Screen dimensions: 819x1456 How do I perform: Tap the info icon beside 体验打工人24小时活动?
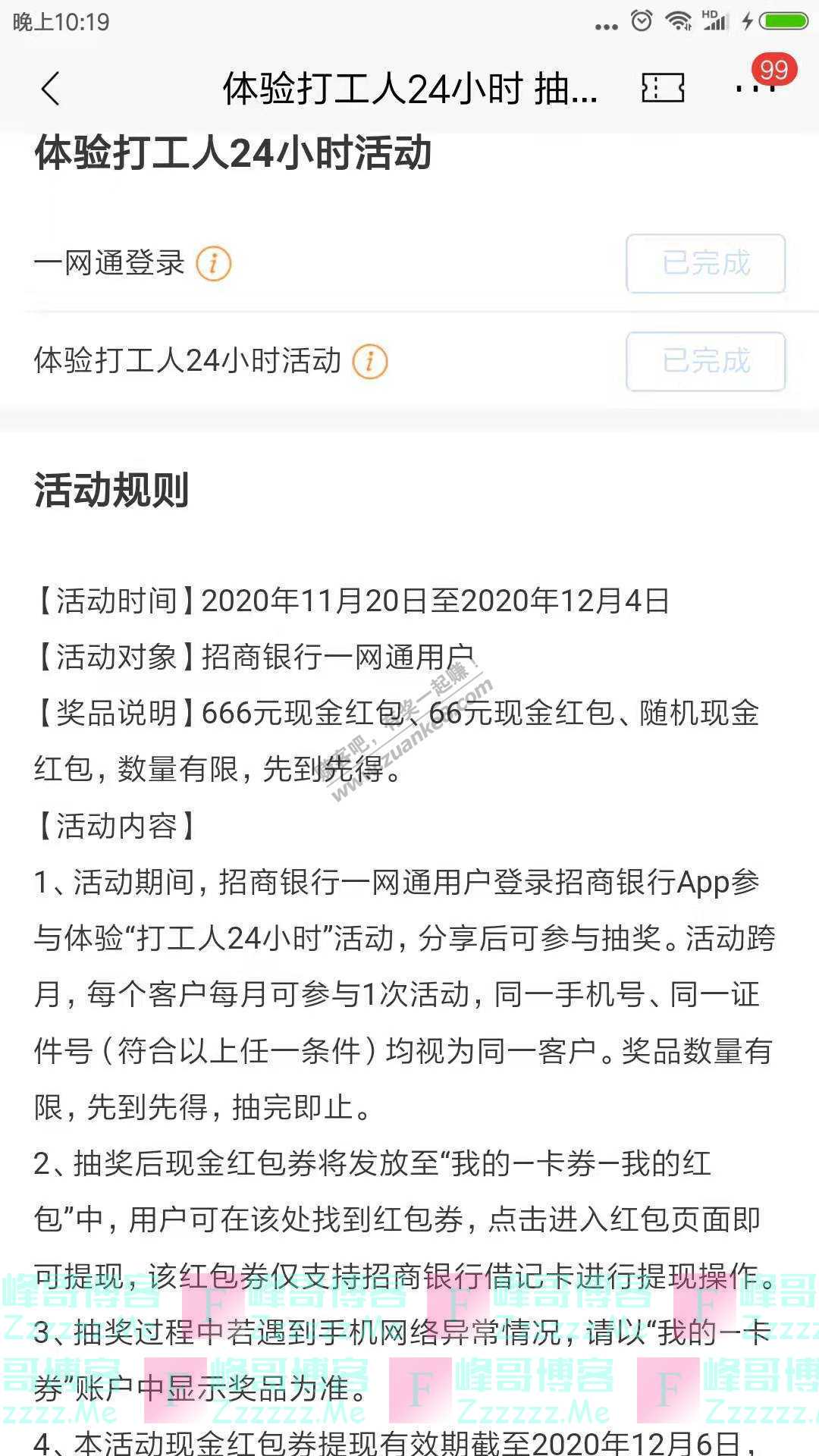(x=370, y=361)
